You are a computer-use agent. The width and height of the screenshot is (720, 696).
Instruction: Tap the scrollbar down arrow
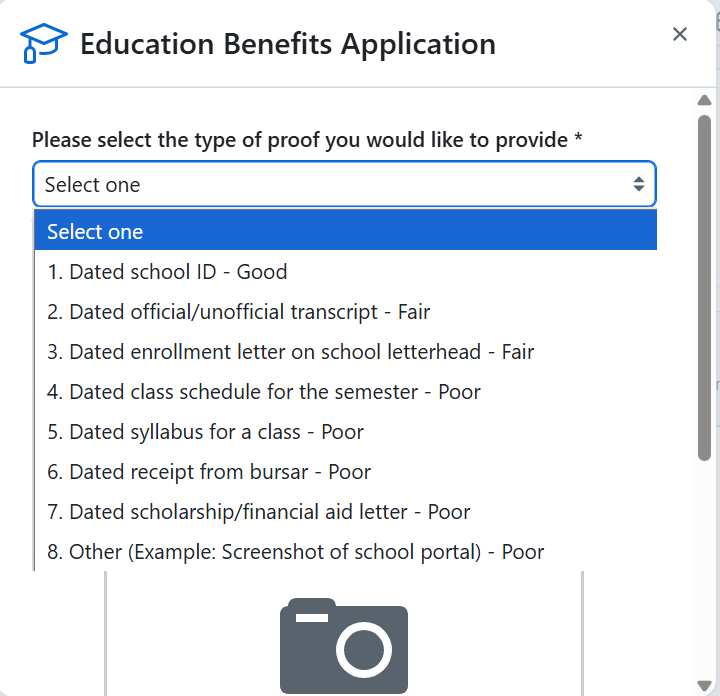704,685
